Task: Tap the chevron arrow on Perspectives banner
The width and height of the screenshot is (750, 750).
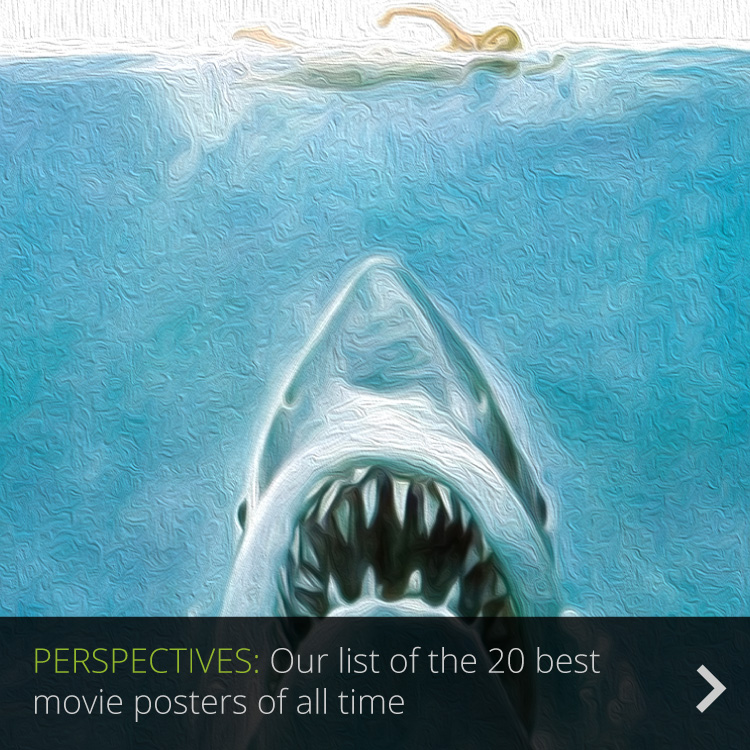Action: pyautogui.click(x=711, y=688)
